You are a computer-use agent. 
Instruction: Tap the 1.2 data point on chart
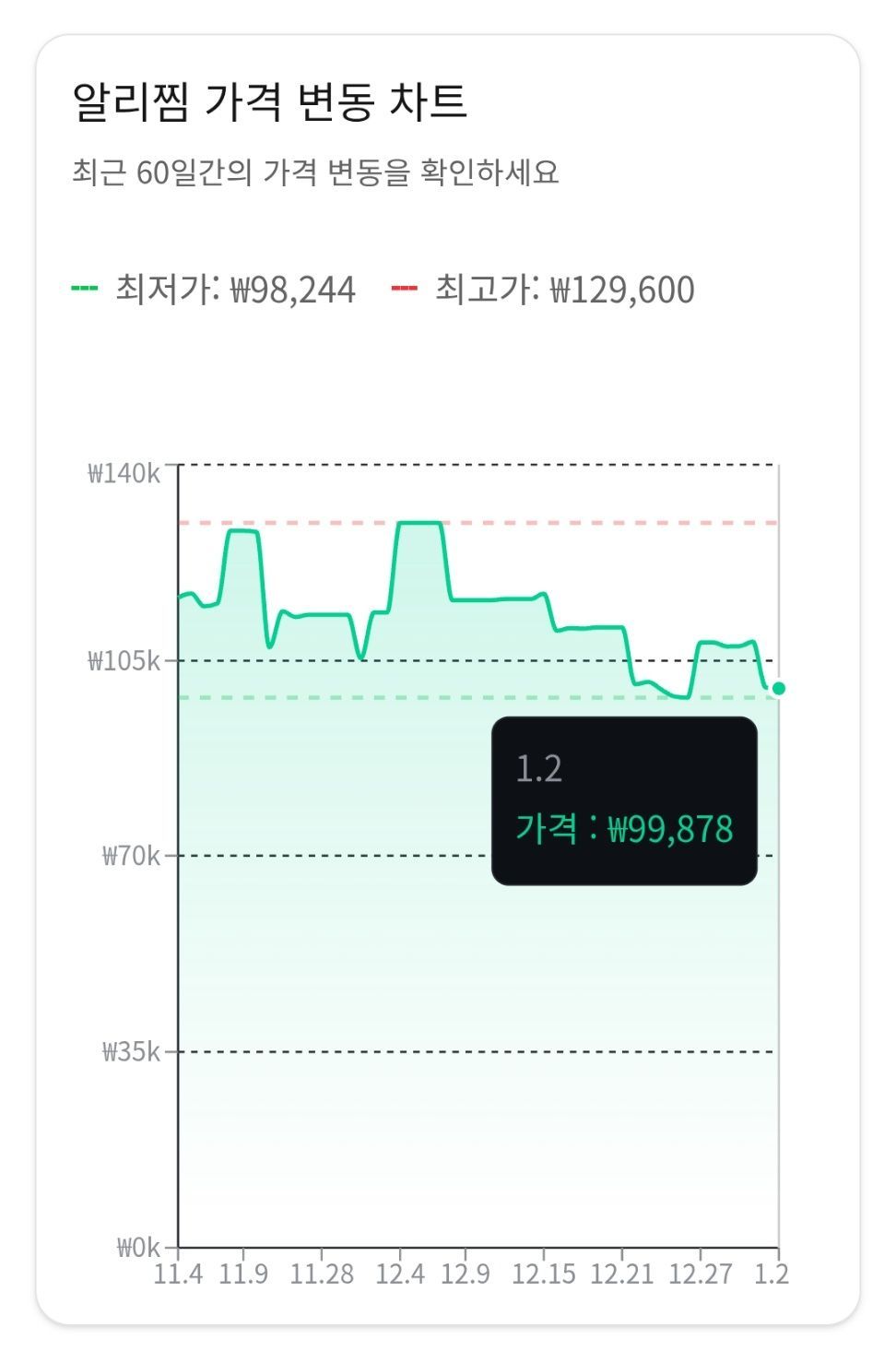pyautogui.click(x=779, y=688)
